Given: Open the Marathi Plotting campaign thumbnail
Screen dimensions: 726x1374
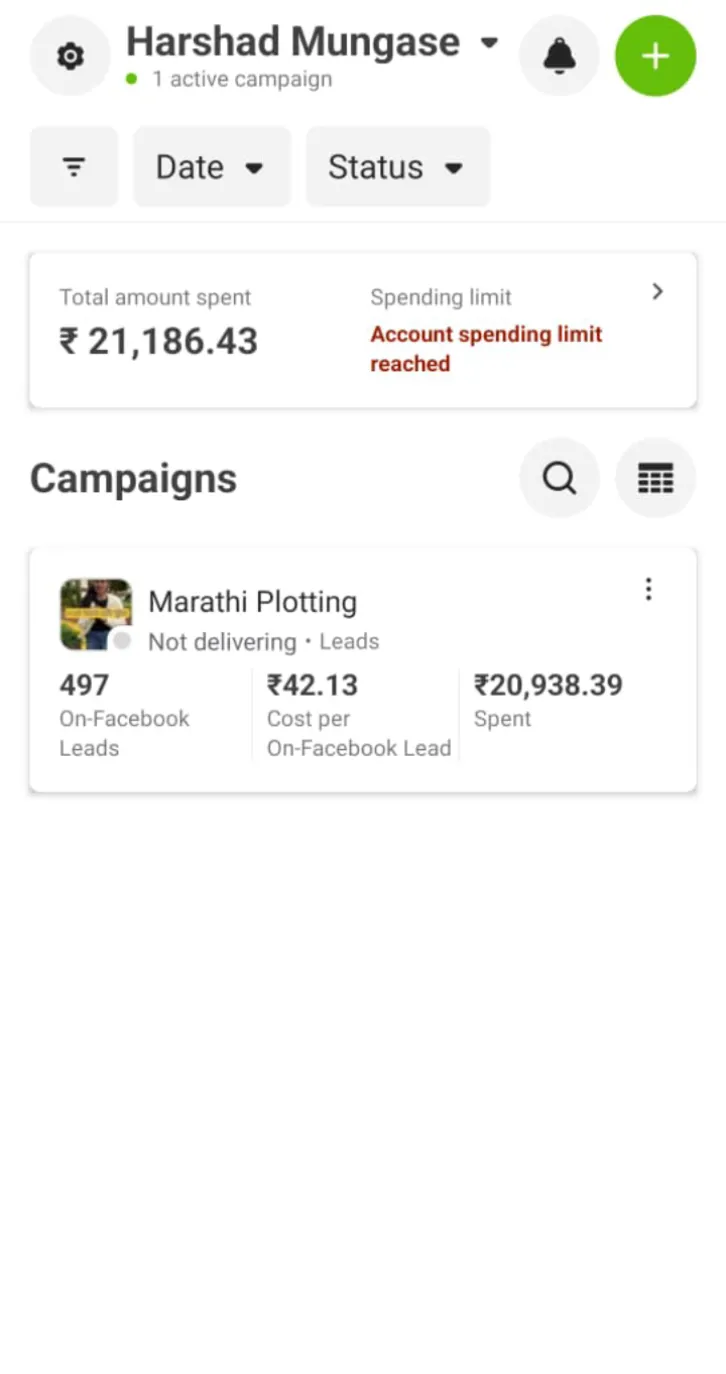Looking at the screenshot, I should tap(96, 613).
